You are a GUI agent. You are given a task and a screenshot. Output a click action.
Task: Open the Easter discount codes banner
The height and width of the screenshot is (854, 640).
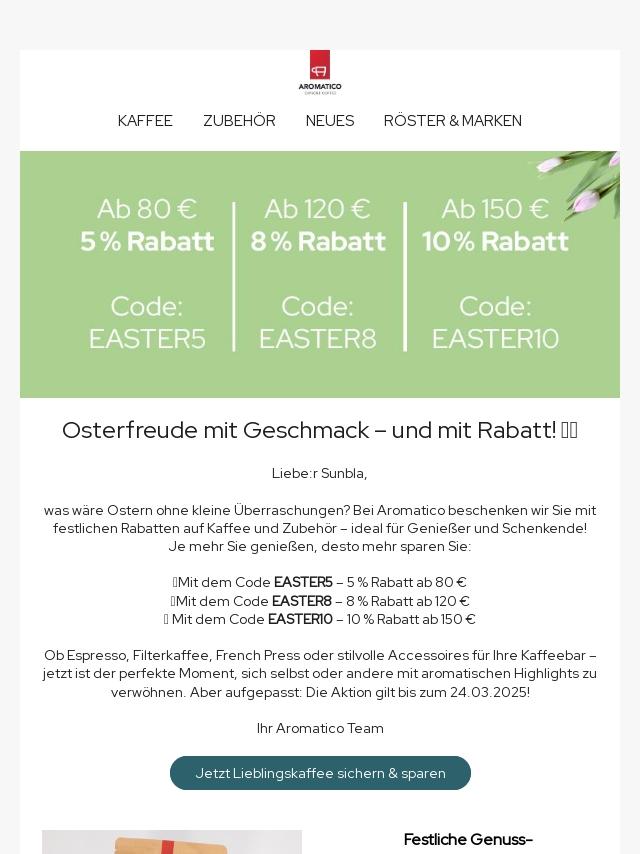click(320, 274)
